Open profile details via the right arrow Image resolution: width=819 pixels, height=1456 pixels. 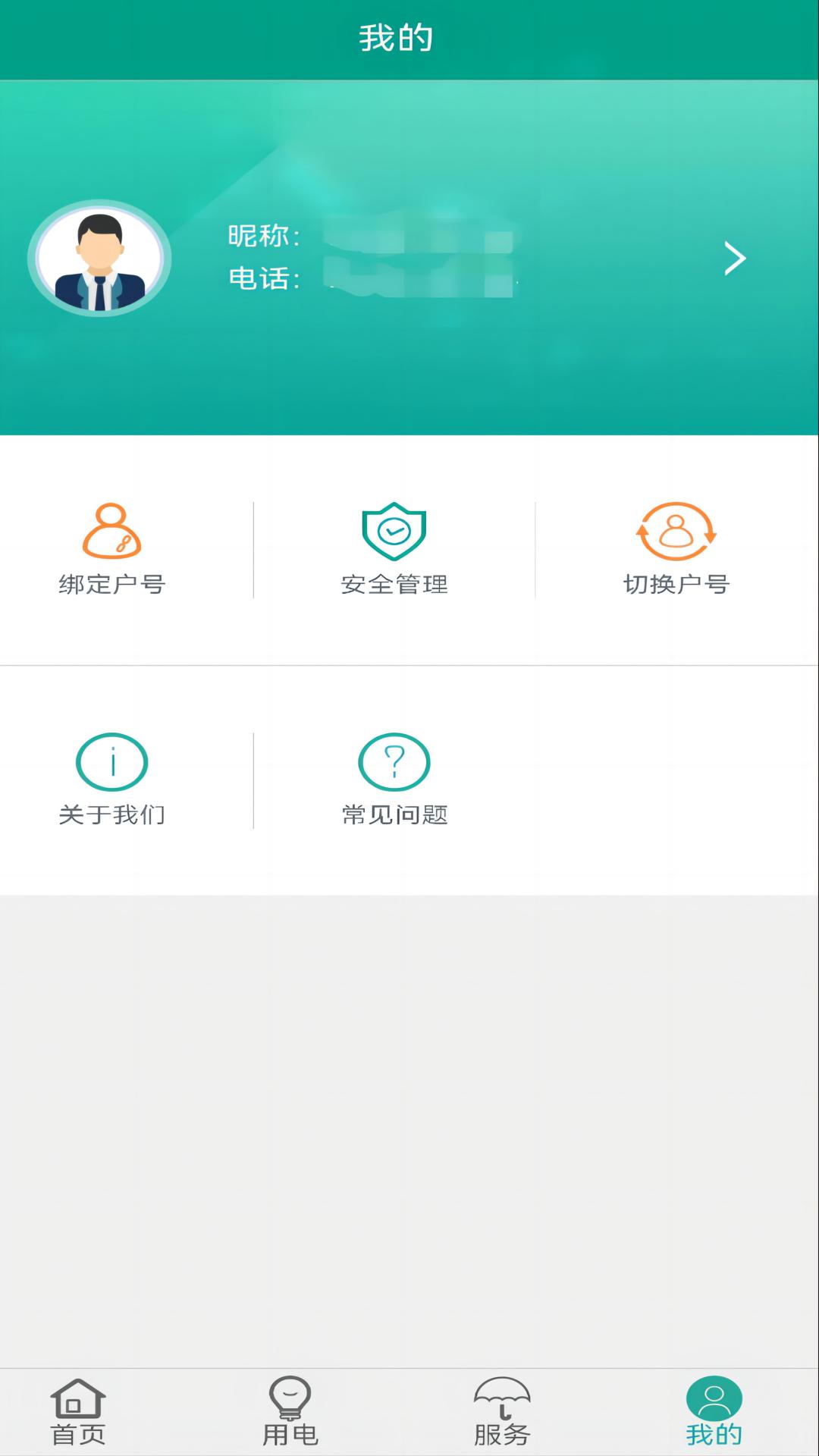(734, 259)
